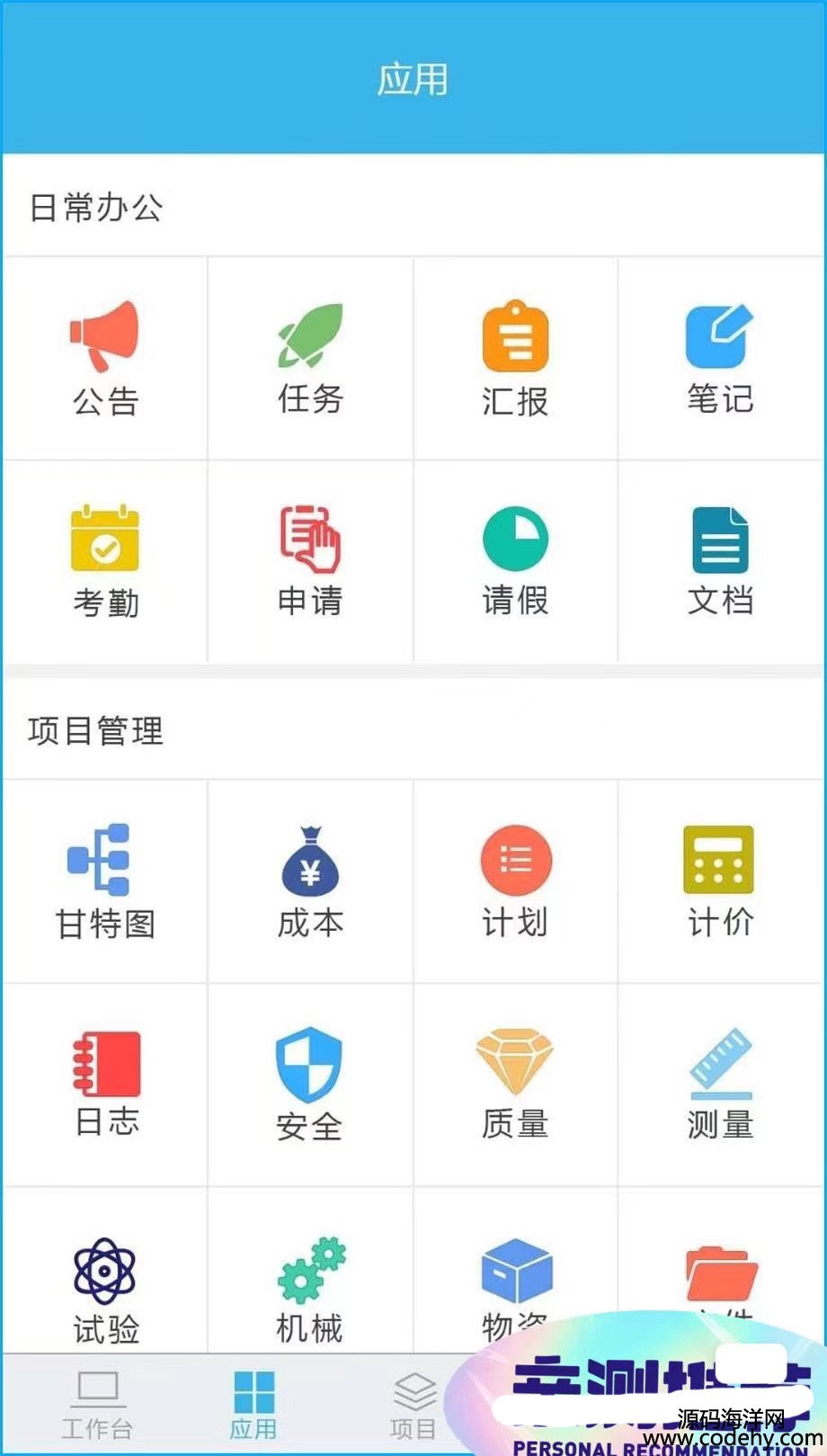Open the 日志 log module
Viewport: 827px width, 1456px height.
[x=105, y=1085]
